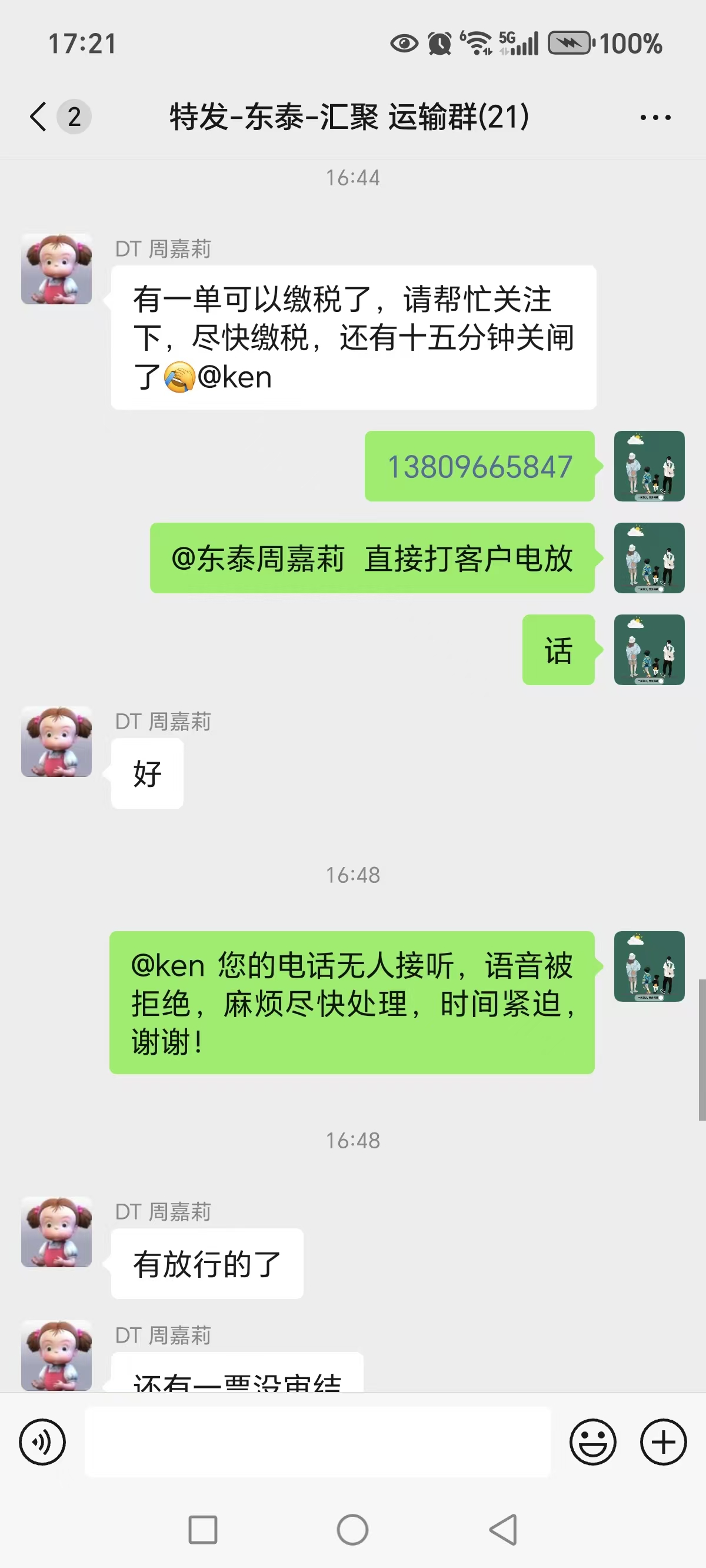The image size is (706, 1568).
Task: Open DT 周嘉莉's avatar beside 有放行的了
Action: coord(56,1231)
